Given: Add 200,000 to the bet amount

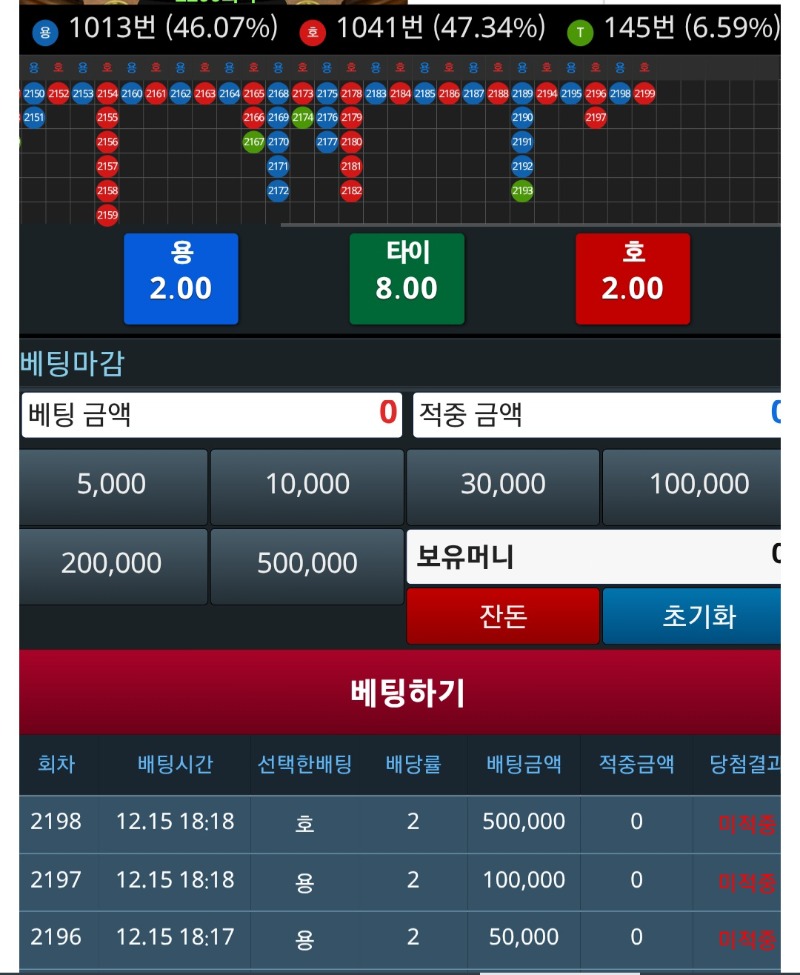Looking at the screenshot, I should click(112, 564).
